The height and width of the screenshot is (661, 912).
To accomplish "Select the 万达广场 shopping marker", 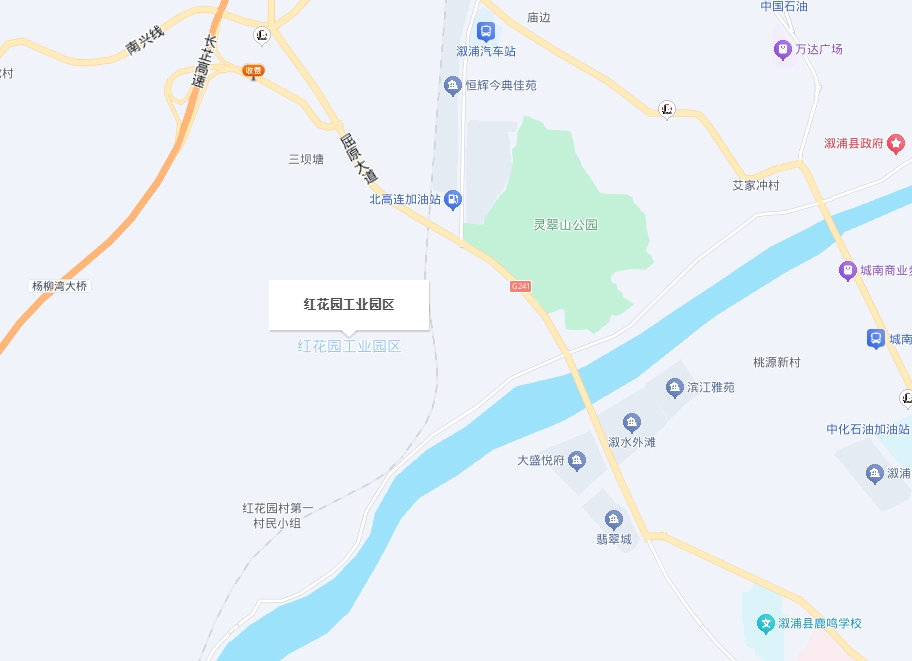I will point(782,49).
